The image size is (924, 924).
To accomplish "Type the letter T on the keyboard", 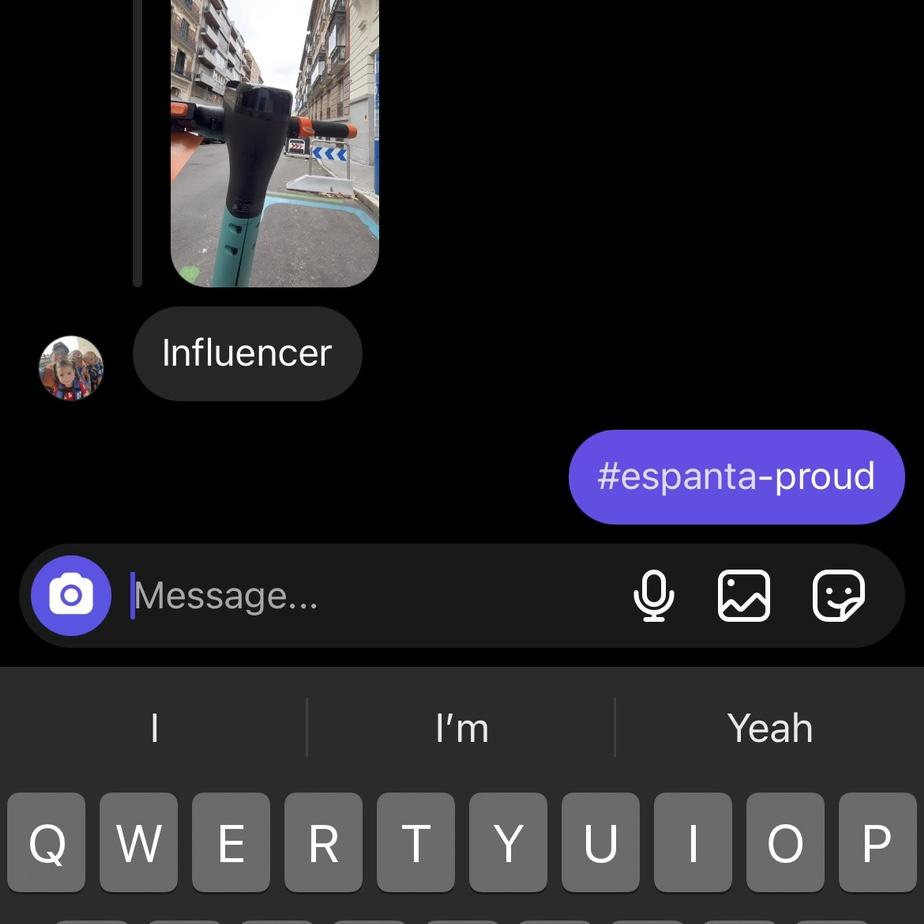I will pos(416,843).
